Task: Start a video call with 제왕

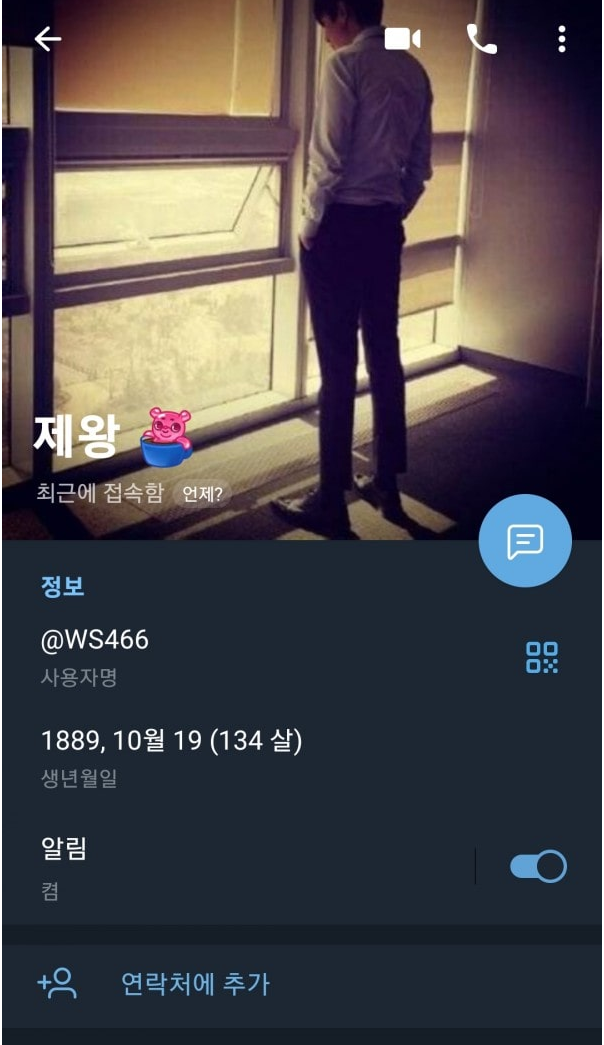Action: 402,39
